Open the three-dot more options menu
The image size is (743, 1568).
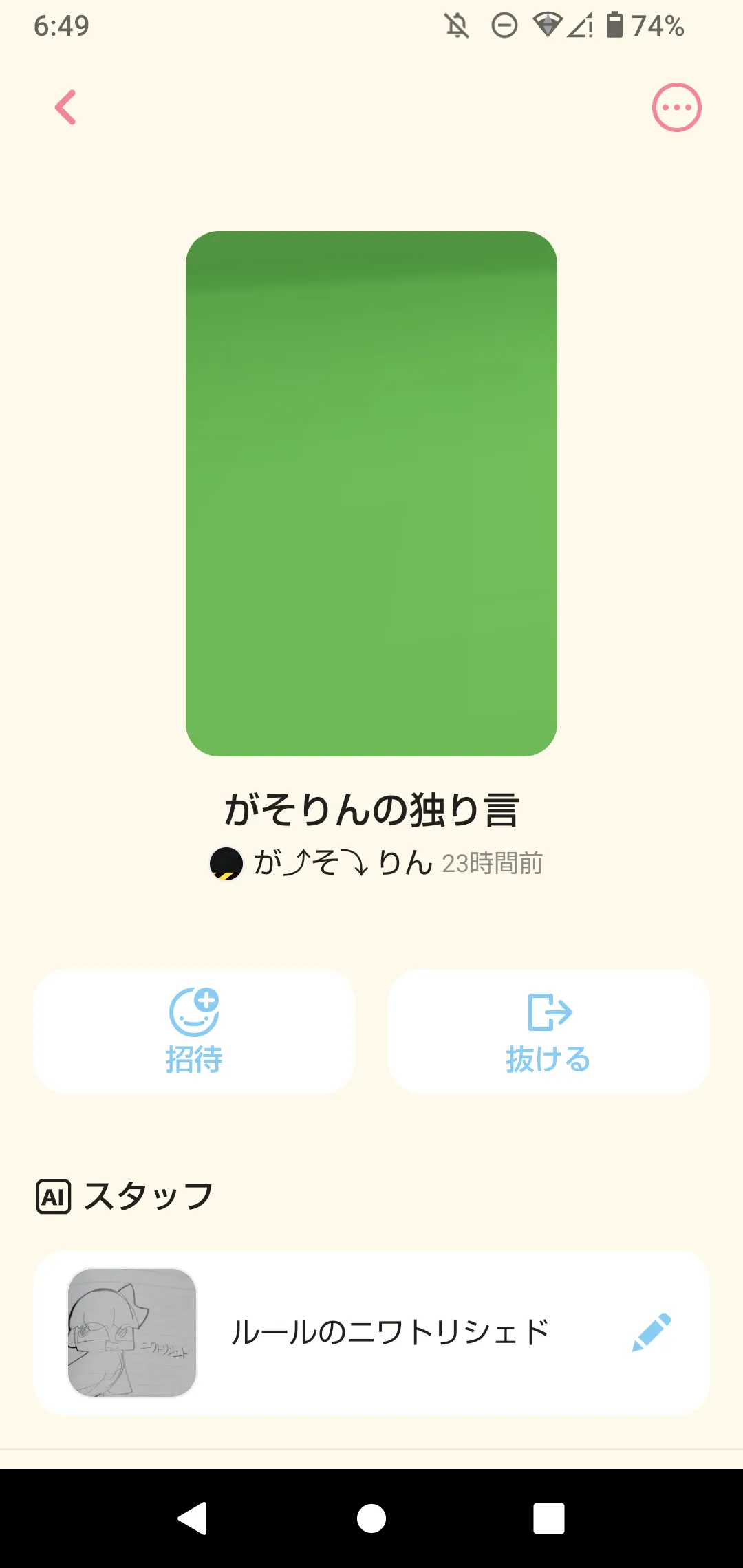click(676, 108)
